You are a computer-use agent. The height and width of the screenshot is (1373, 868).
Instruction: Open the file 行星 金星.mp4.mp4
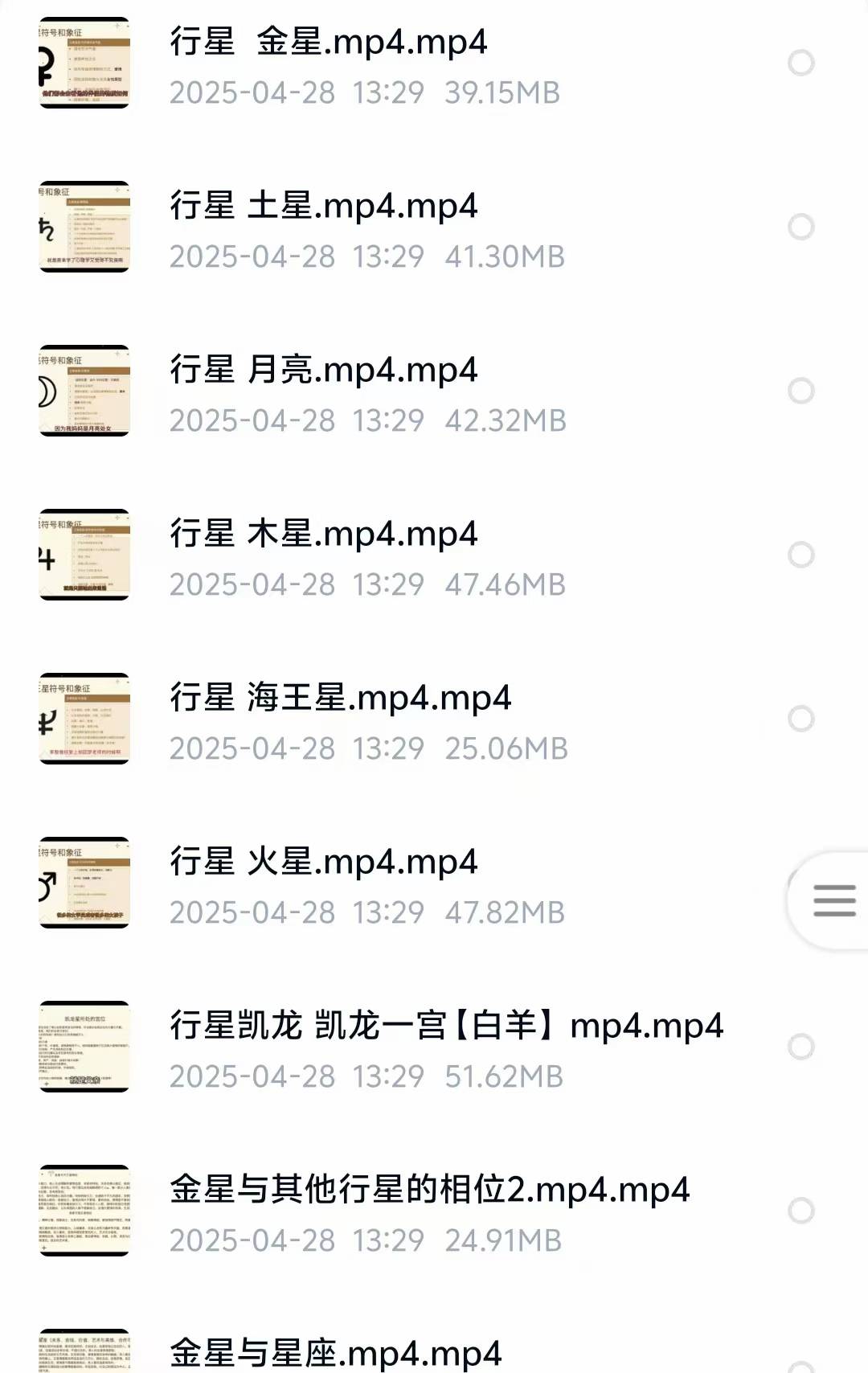coord(328,43)
